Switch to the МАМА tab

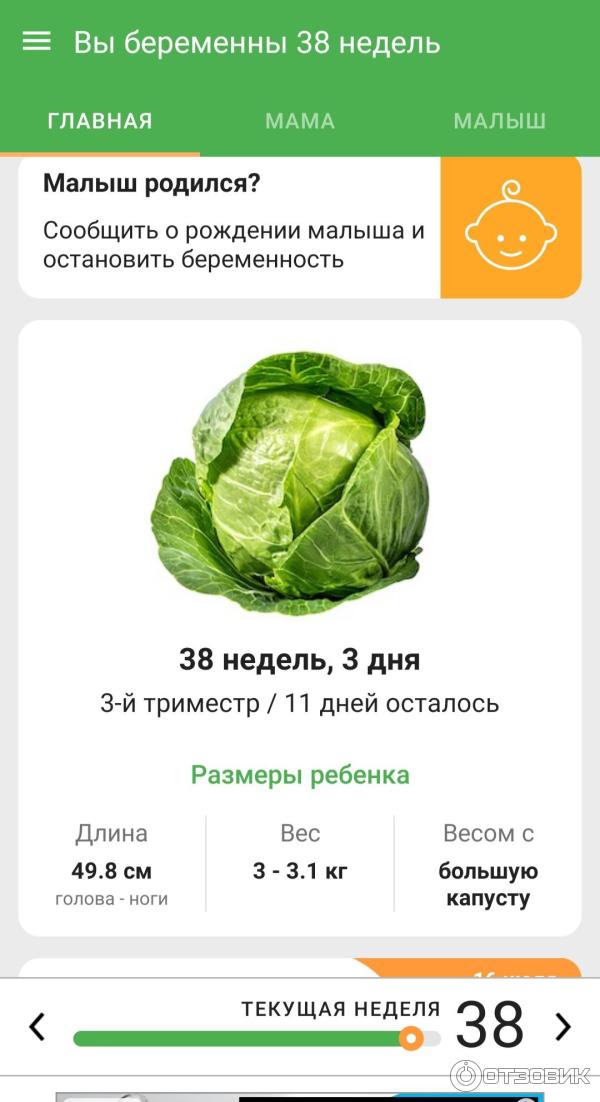click(300, 121)
